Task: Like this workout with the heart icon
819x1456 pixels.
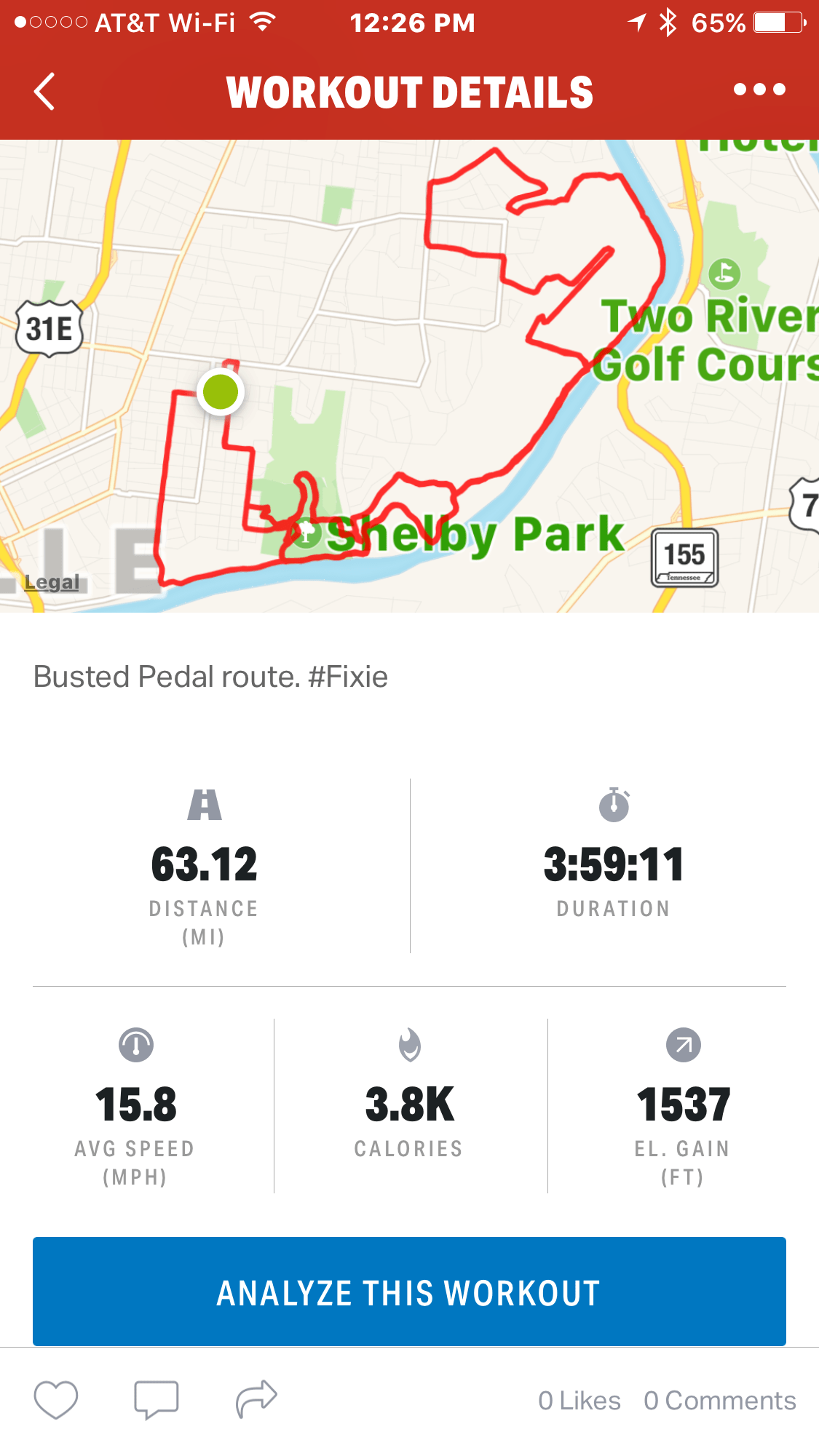Action: click(x=56, y=1399)
